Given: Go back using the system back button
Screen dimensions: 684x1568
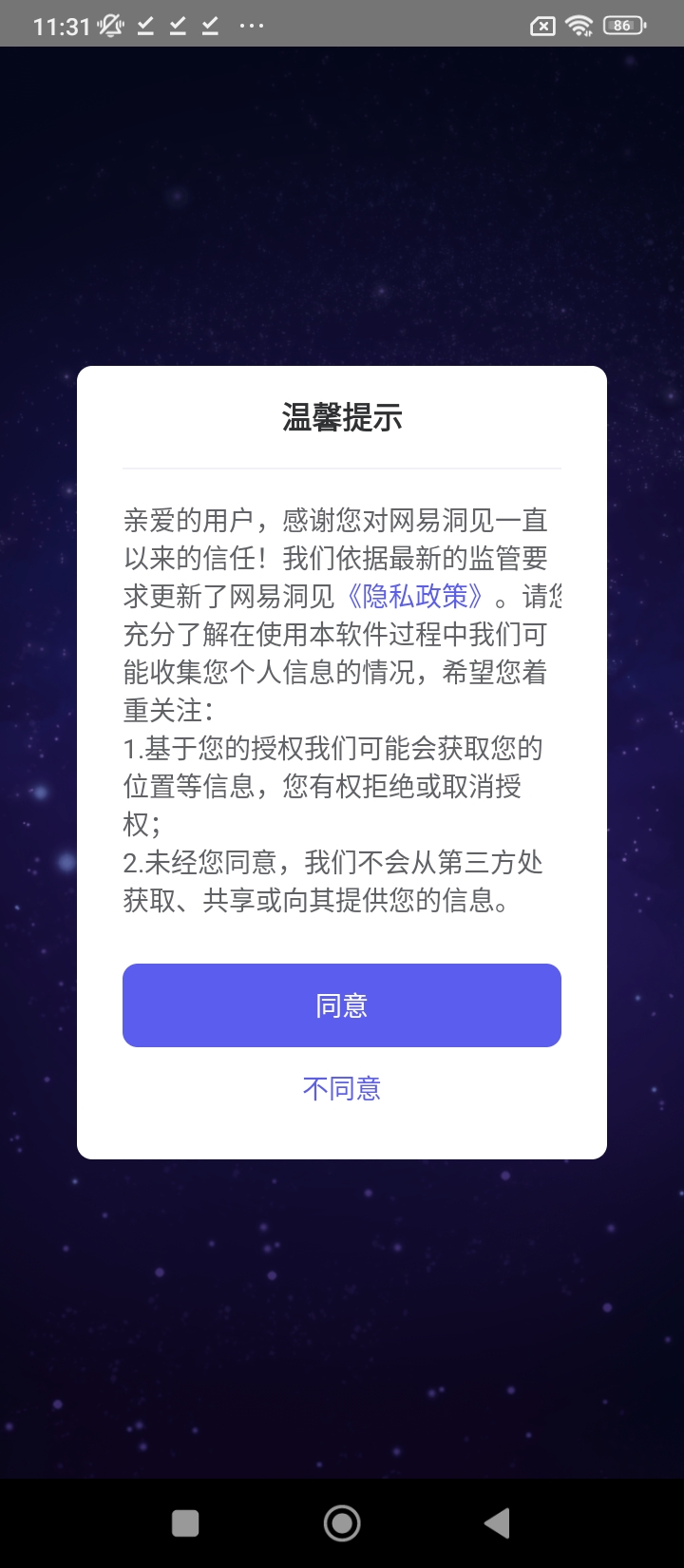Looking at the screenshot, I should 497,1523.
